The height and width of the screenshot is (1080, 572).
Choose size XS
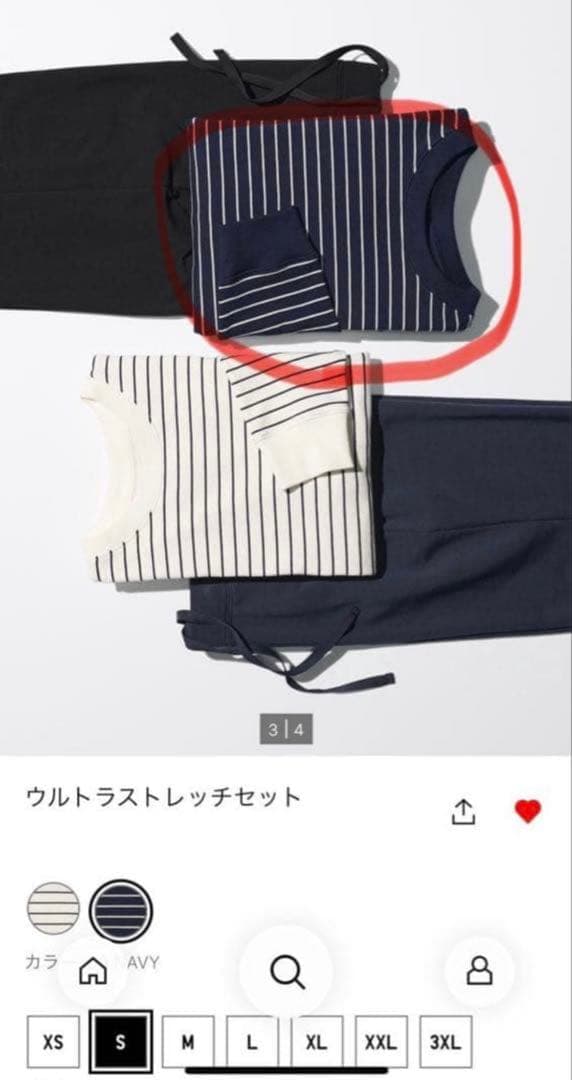[x=53, y=1042]
